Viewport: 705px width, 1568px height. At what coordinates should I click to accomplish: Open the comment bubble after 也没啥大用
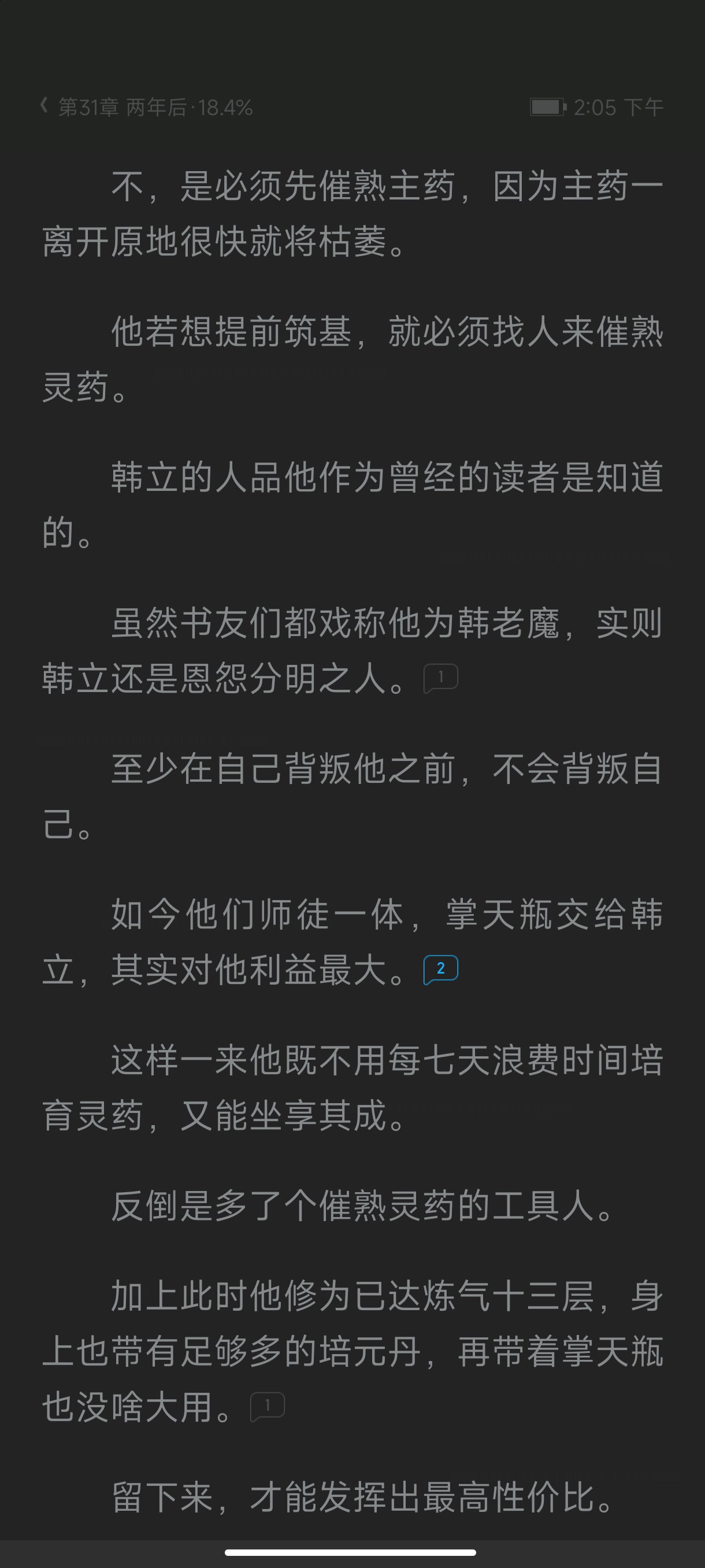tap(267, 1406)
